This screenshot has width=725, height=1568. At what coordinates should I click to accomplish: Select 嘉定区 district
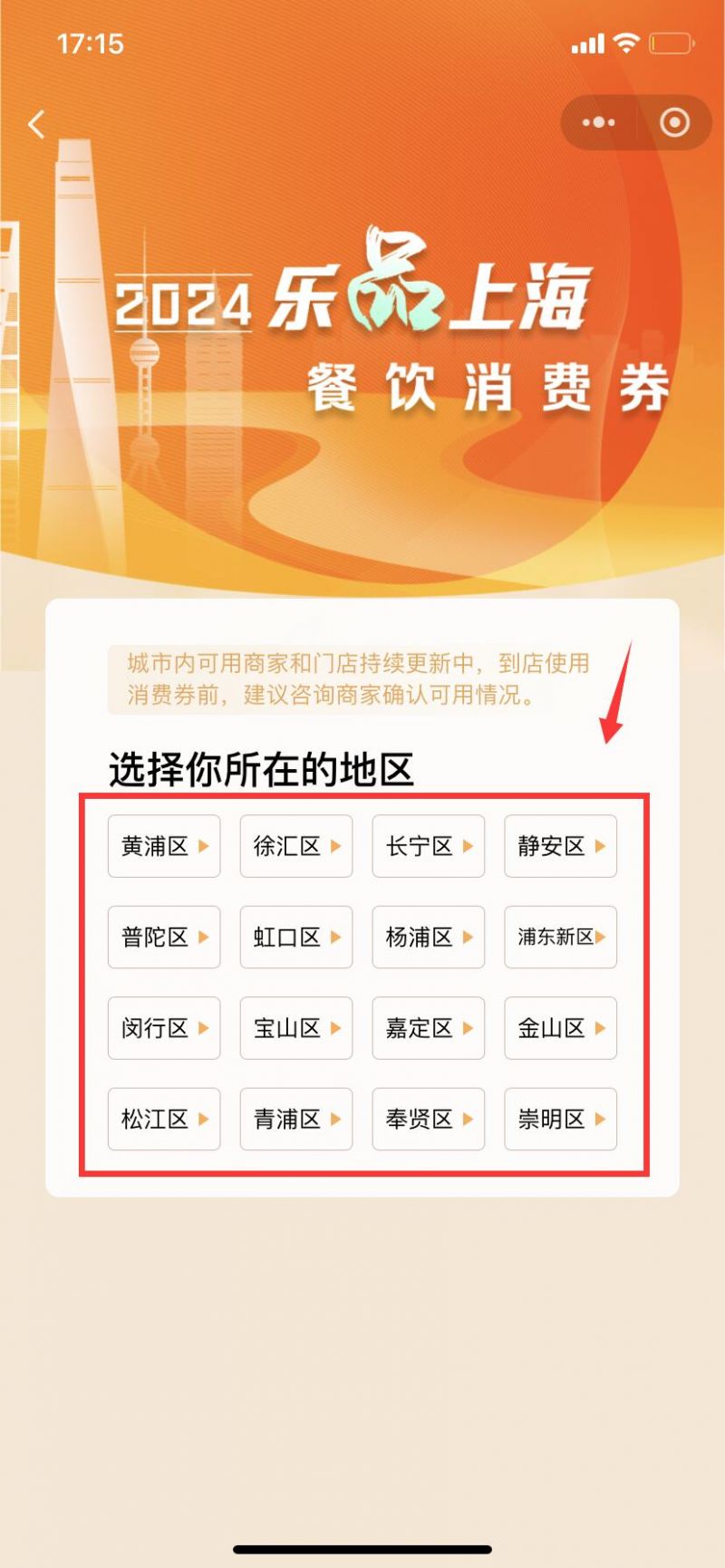pyautogui.click(x=429, y=1028)
